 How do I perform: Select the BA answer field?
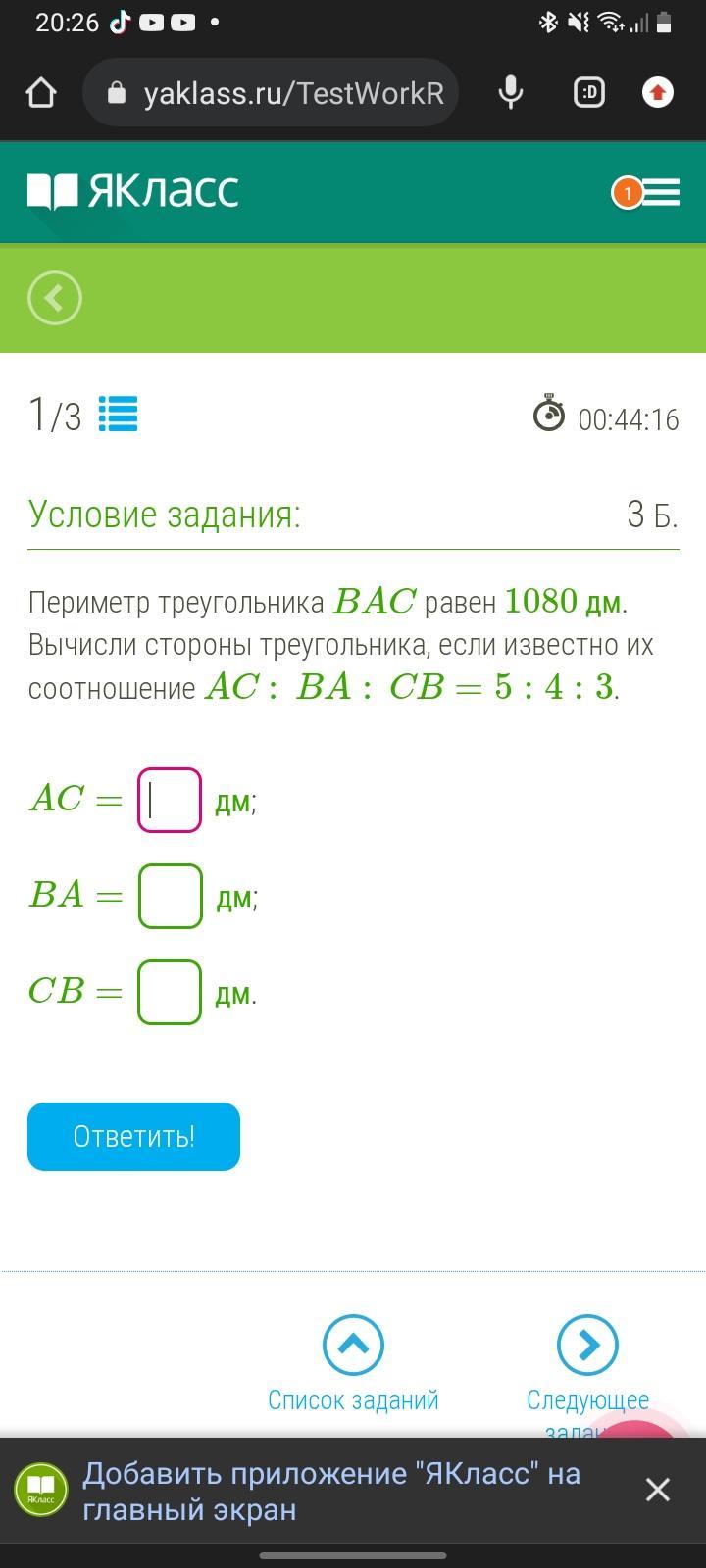coord(170,896)
